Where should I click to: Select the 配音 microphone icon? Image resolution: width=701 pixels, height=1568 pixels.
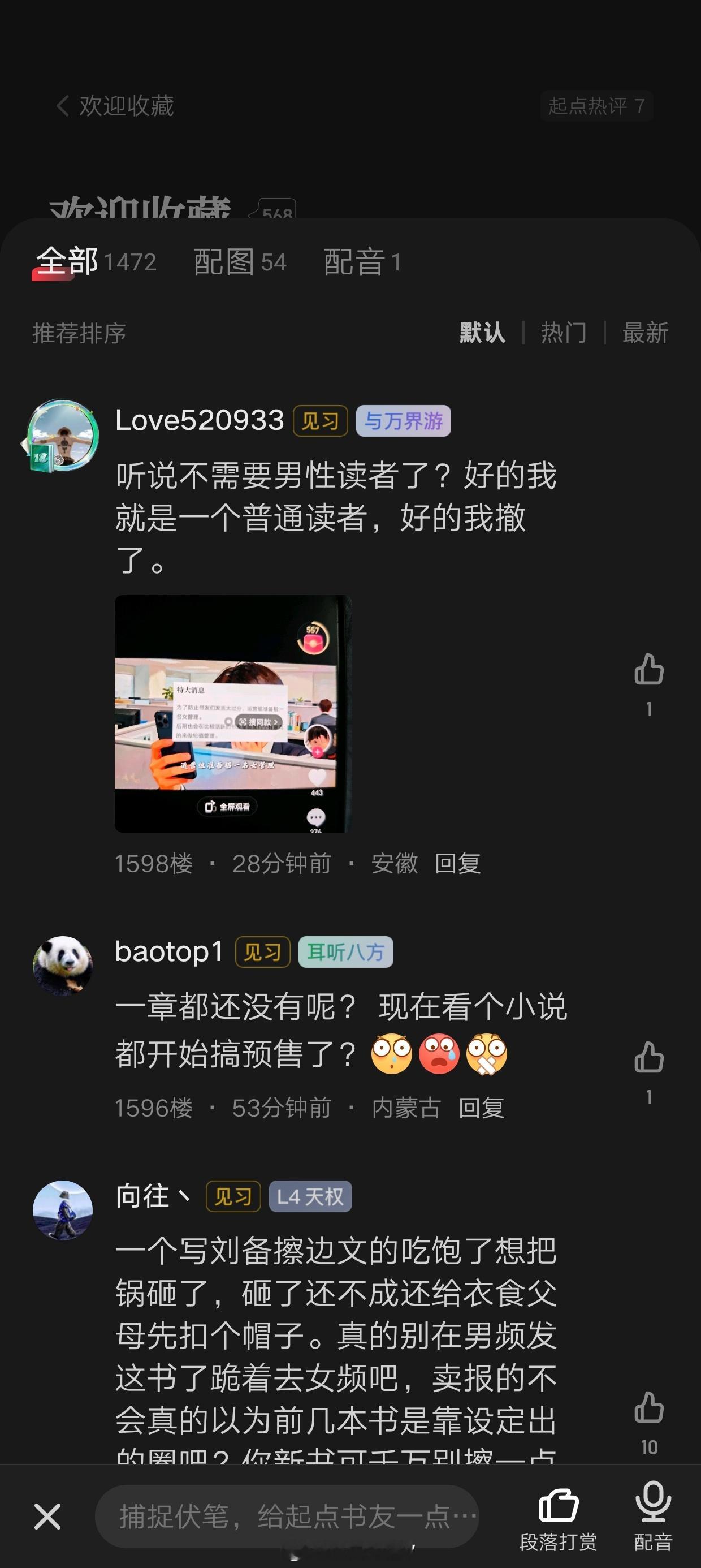[654, 1515]
